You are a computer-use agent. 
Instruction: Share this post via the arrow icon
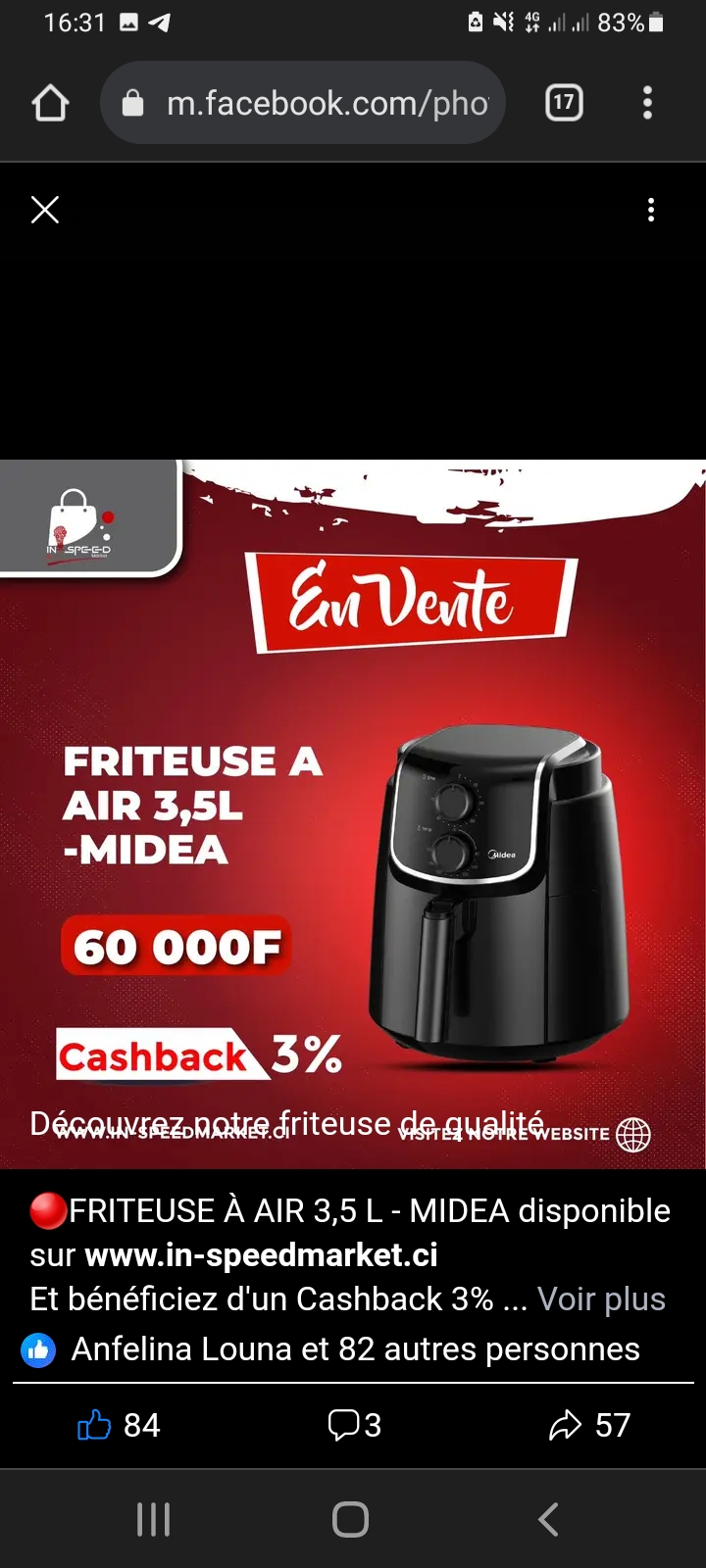tap(588, 1425)
